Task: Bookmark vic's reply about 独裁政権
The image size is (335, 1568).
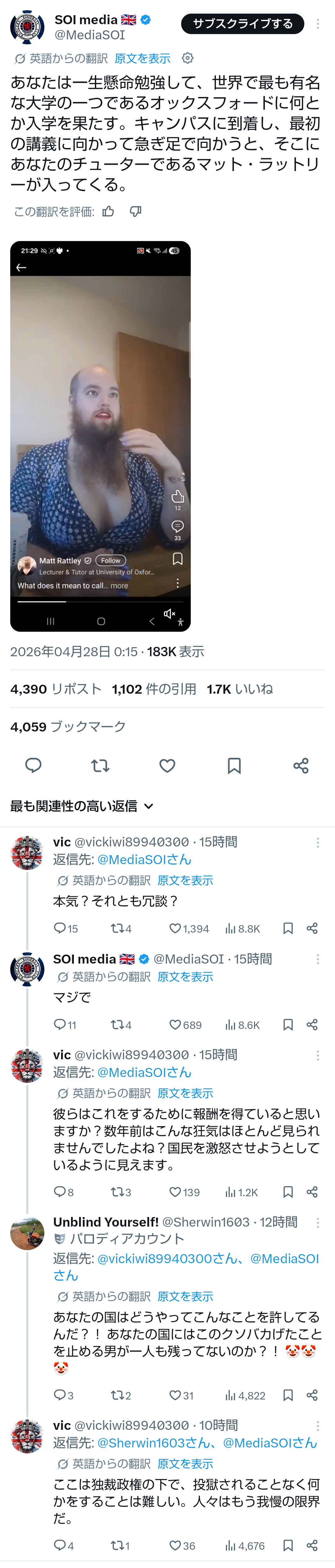Action: pyautogui.click(x=288, y=1545)
